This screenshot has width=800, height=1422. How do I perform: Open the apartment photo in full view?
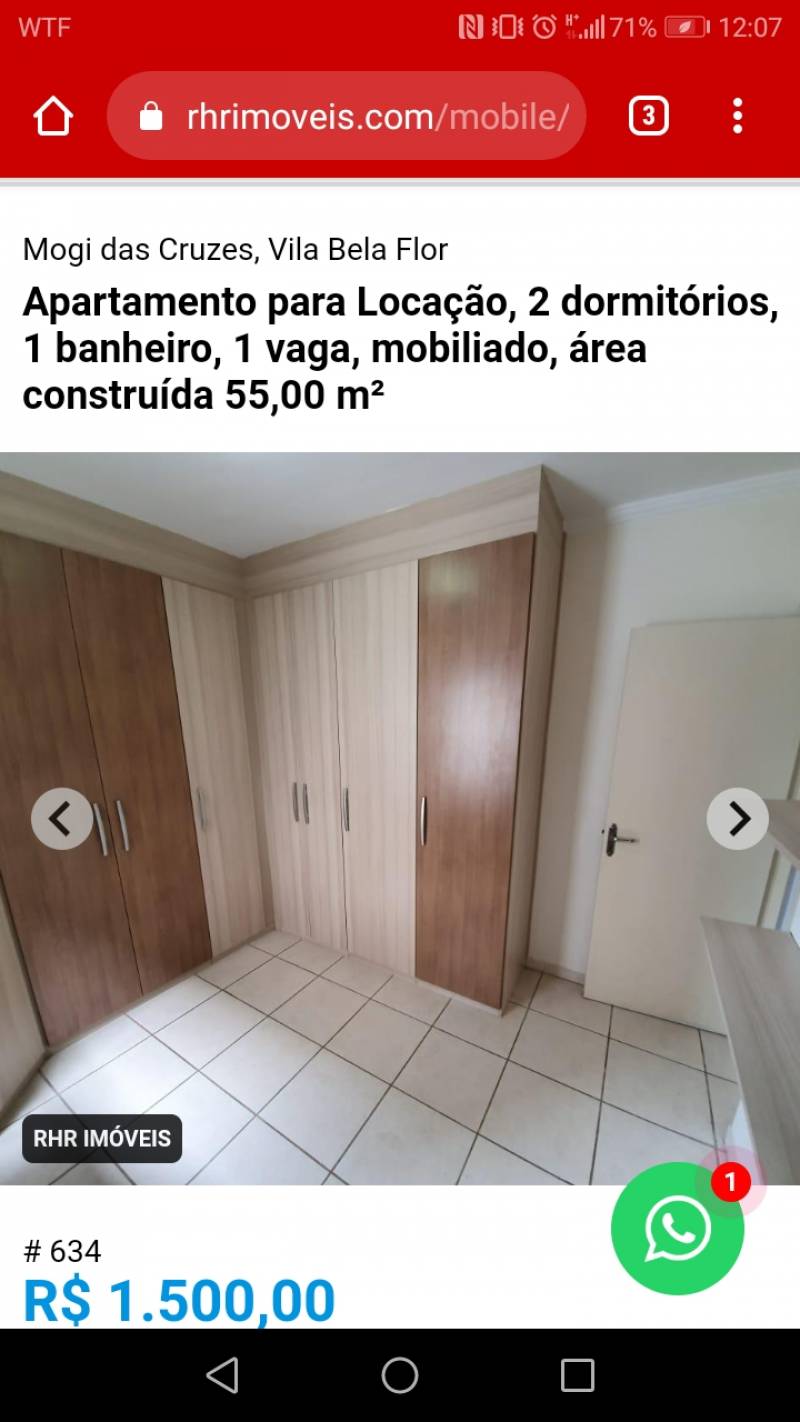pyautogui.click(x=400, y=818)
